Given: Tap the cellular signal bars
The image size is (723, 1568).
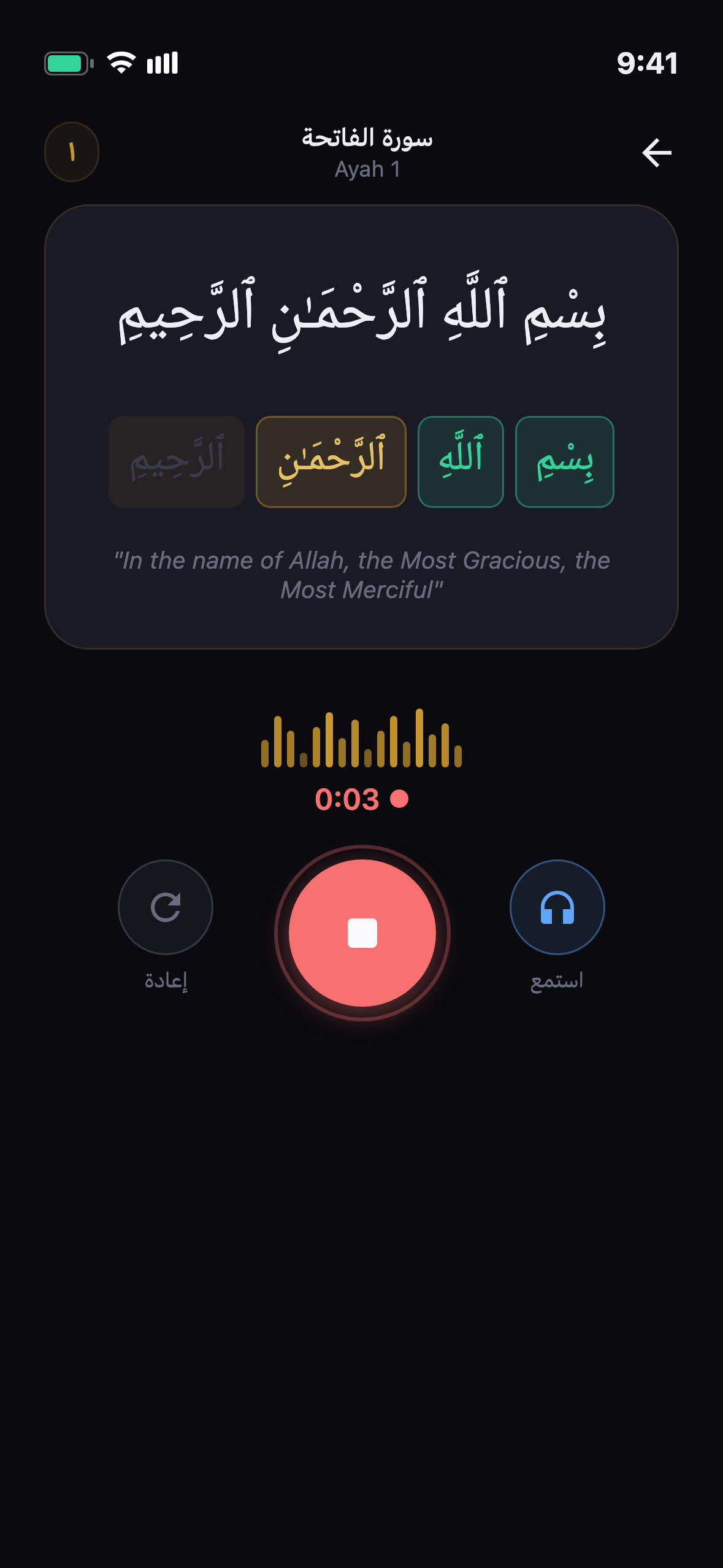Looking at the screenshot, I should [162, 62].
